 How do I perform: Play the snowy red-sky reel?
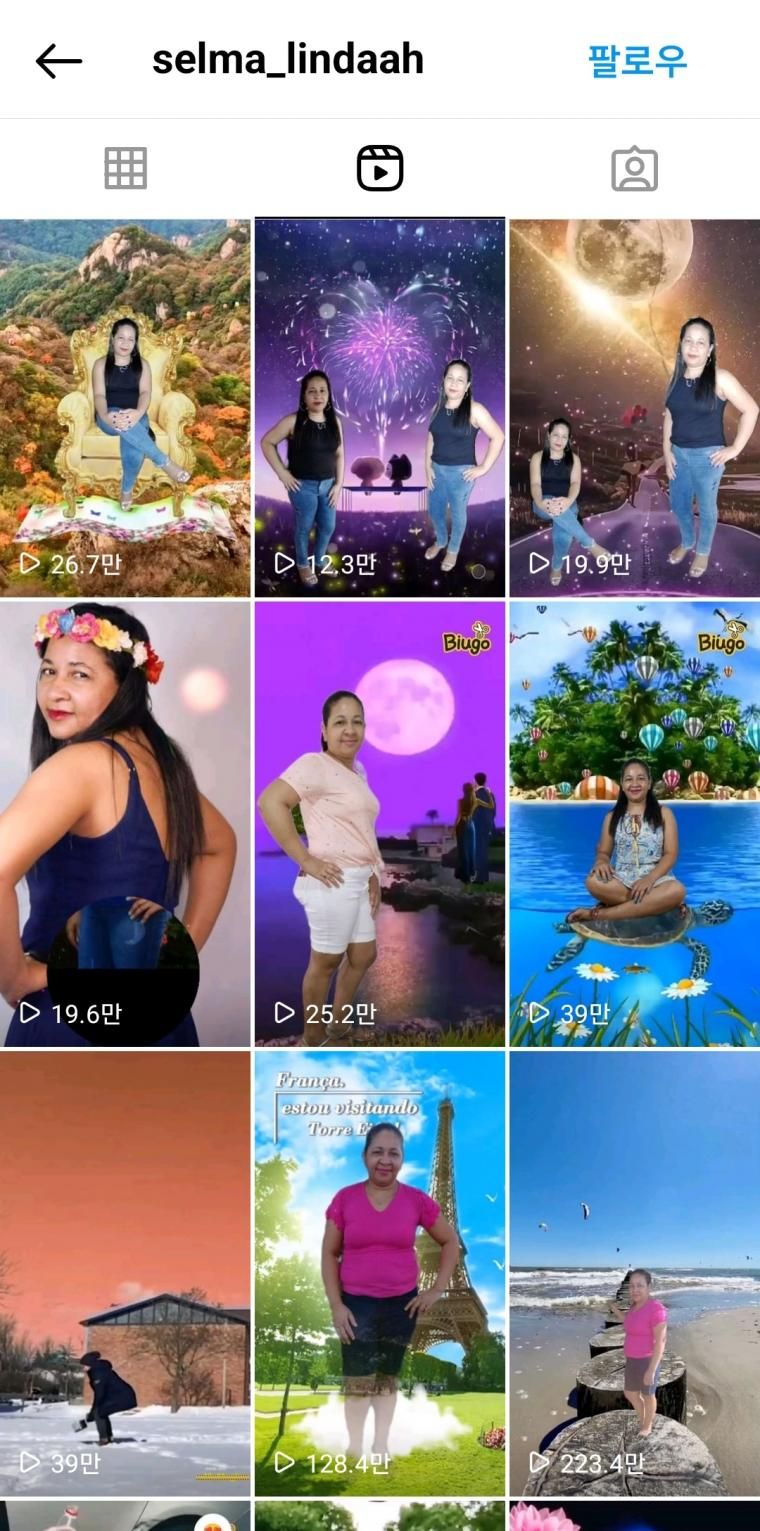125,1272
